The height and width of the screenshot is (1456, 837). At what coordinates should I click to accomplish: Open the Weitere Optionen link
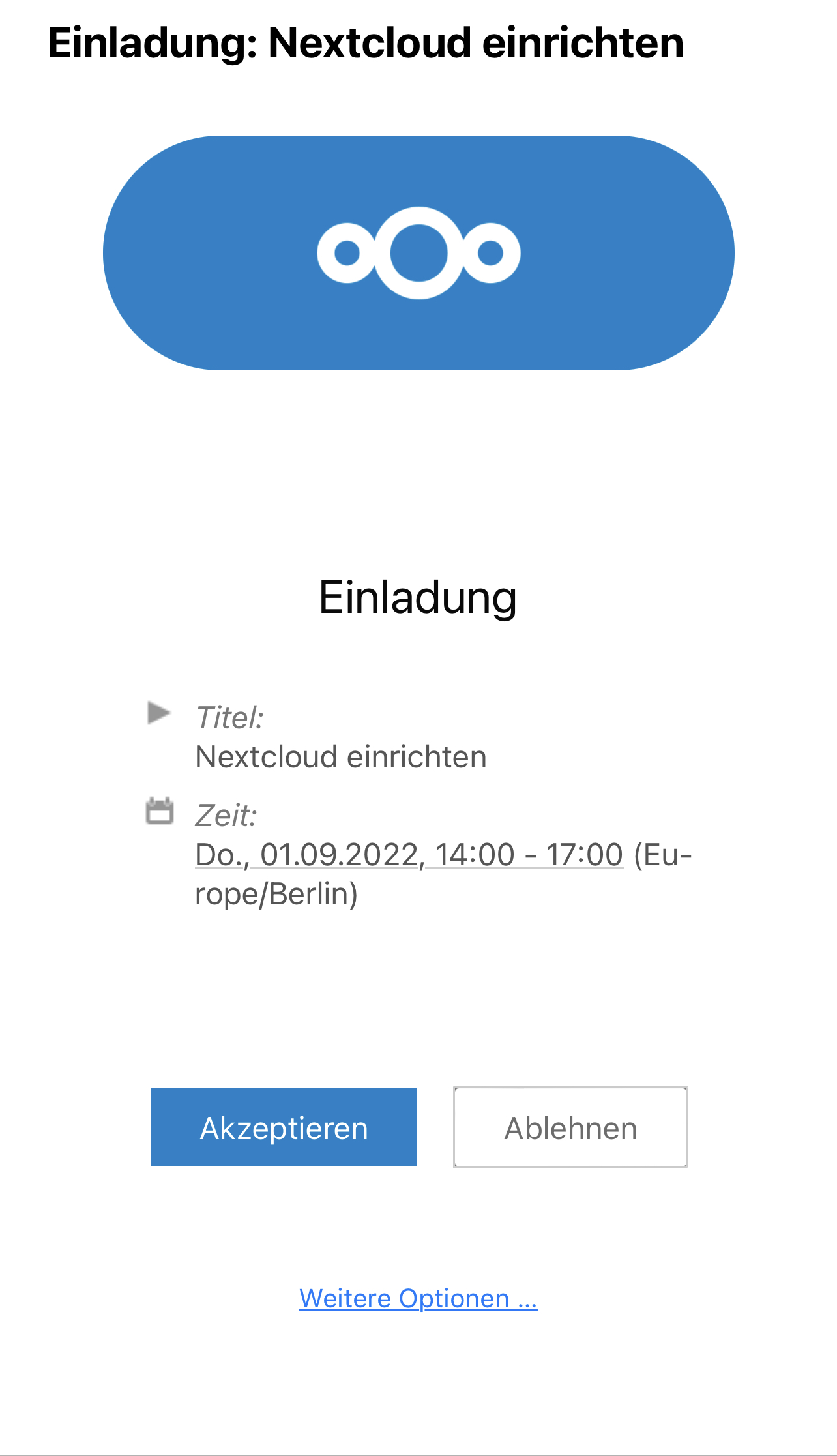point(418,1298)
